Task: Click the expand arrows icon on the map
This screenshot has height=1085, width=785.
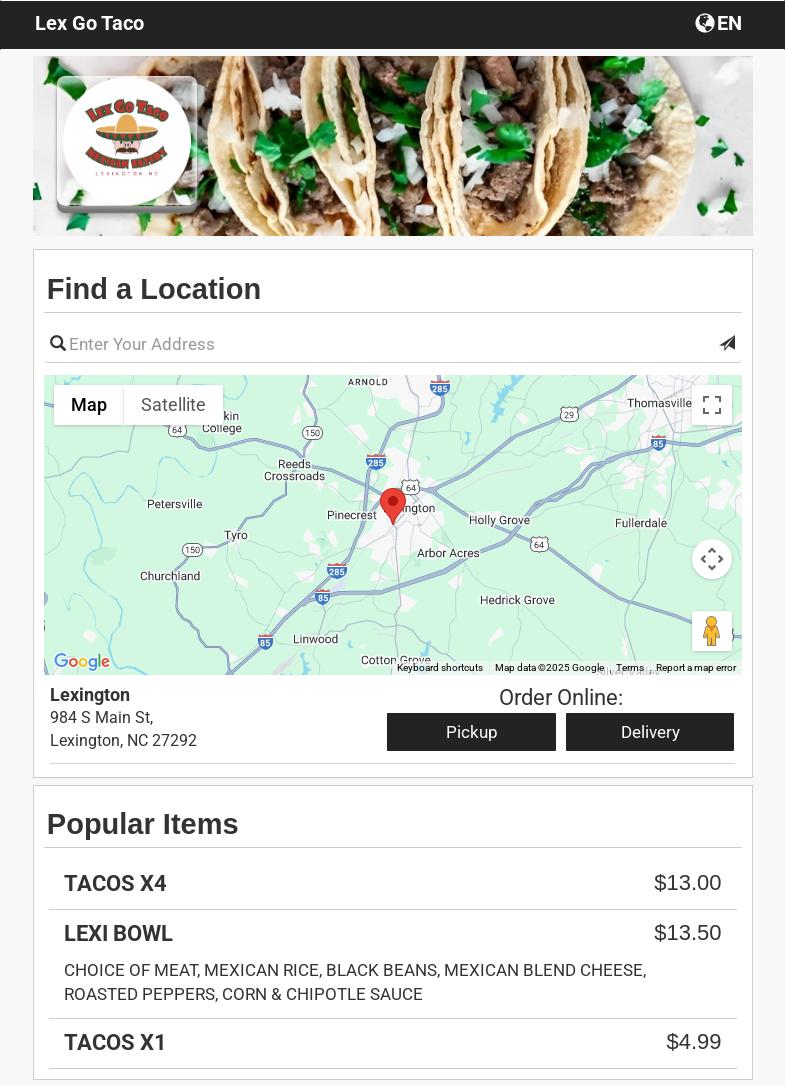Action: coord(711,559)
